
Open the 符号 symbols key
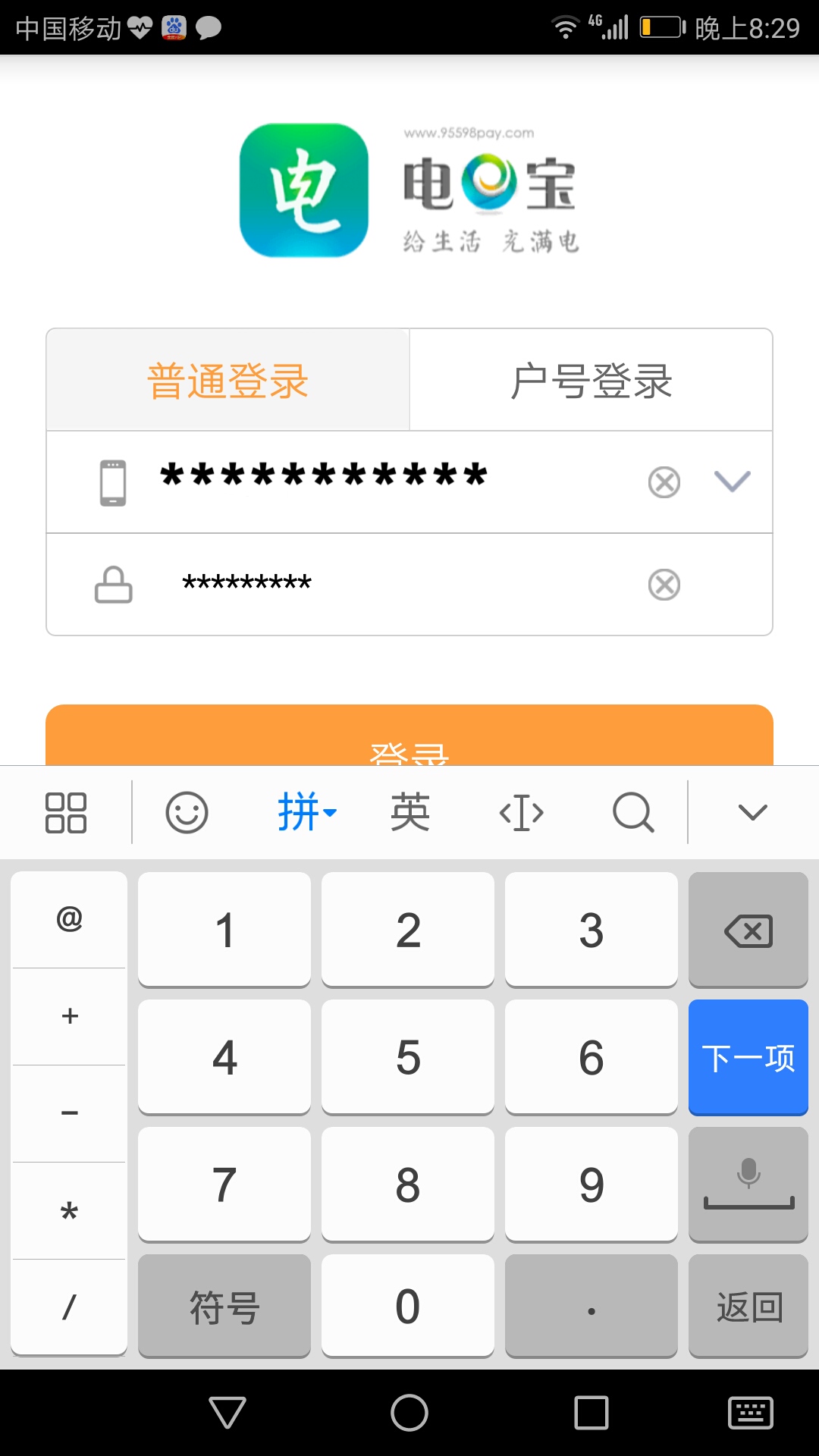pyautogui.click(x=224, y=1306)
